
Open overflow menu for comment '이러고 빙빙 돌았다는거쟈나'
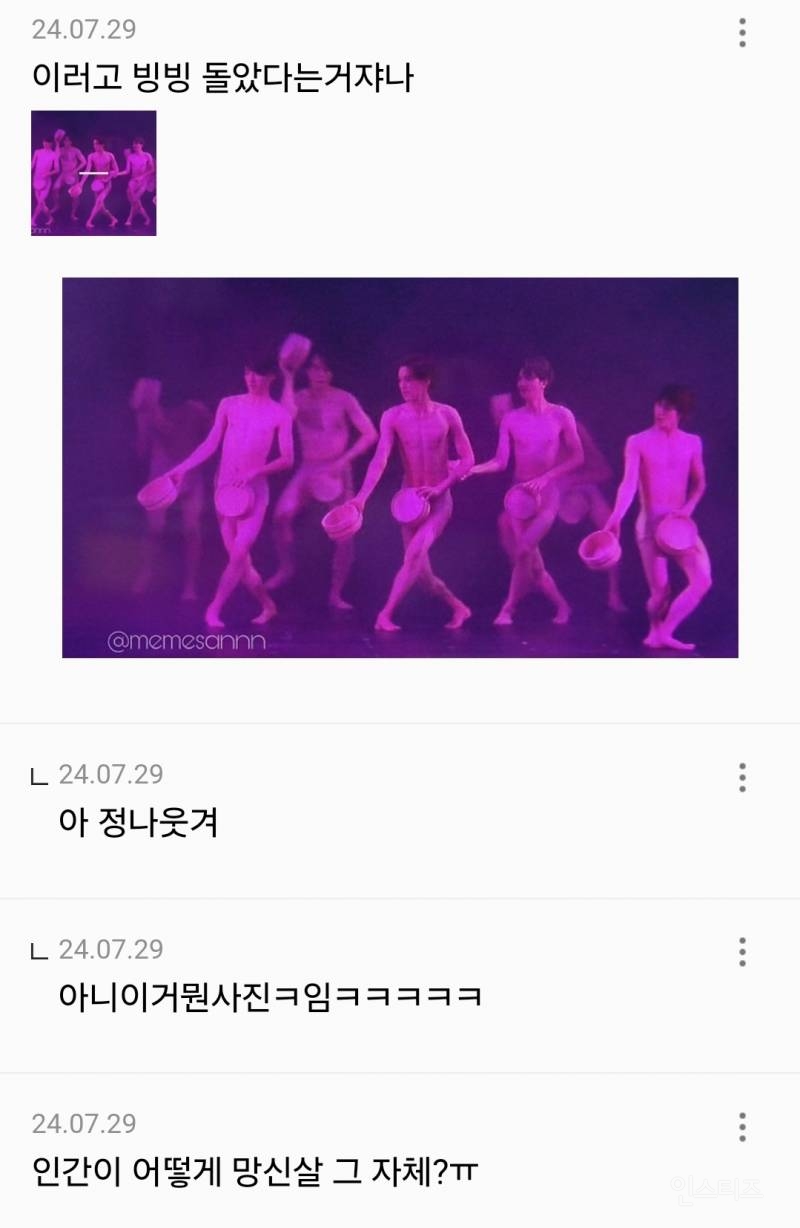pos(742,32)
